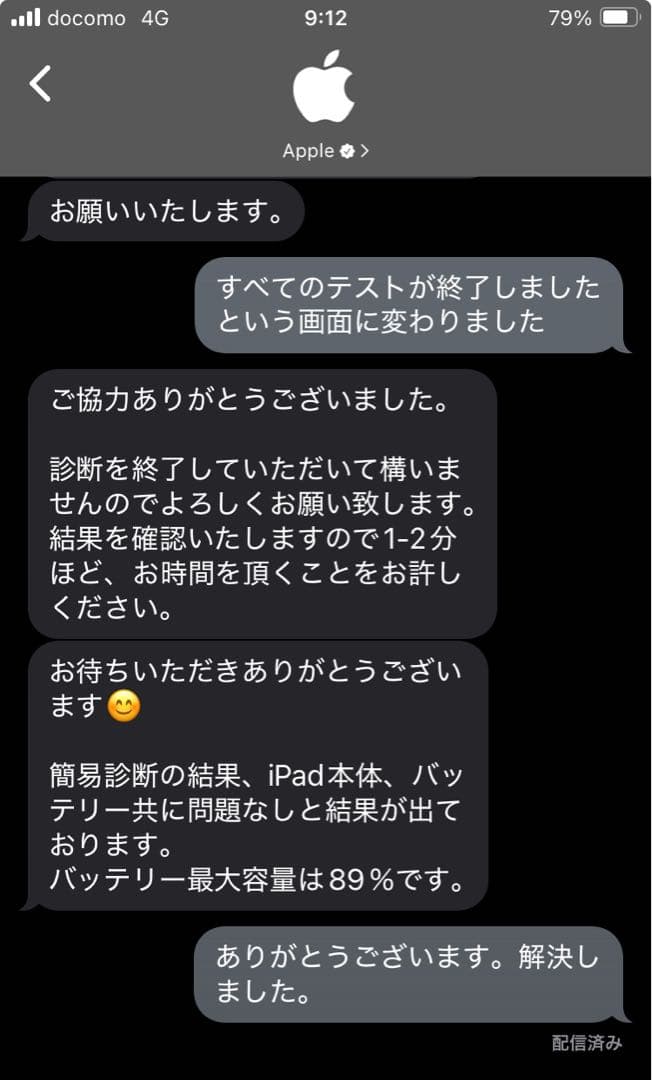Go back to the message list
This screenshot has height=1080, width=652.
(40, 84)
